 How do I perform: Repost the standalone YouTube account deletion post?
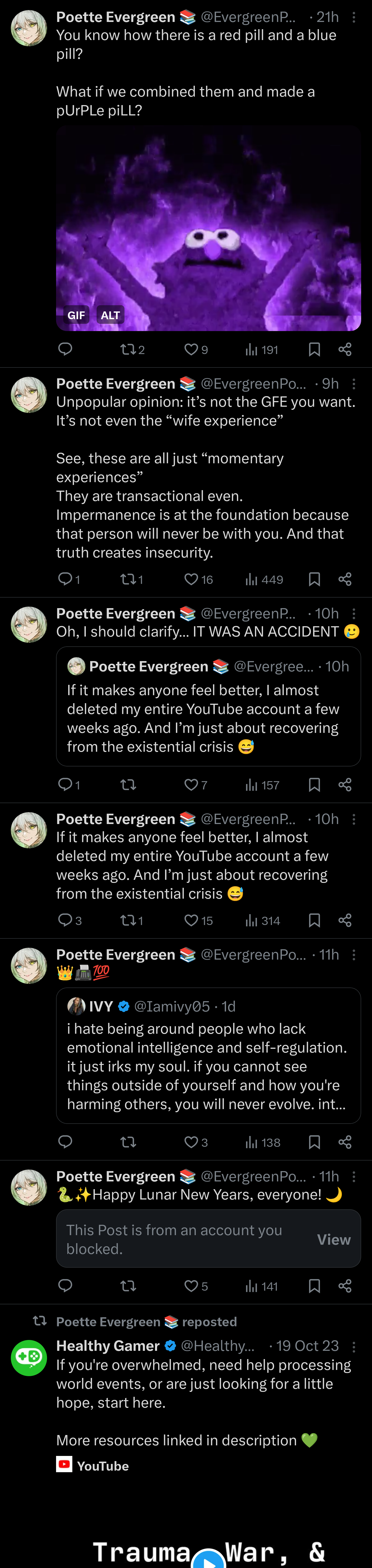(x=128, y=920)
